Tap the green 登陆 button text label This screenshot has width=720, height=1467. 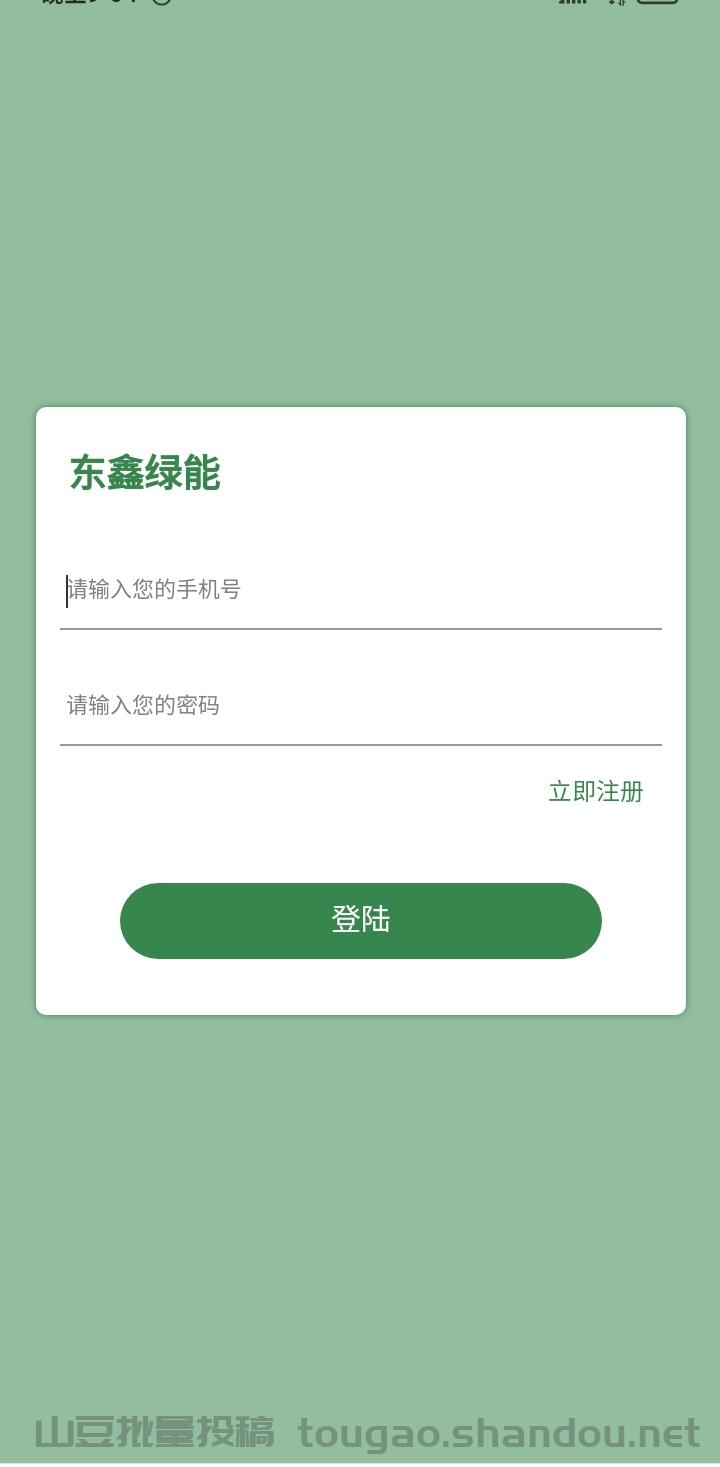point(360,920)
